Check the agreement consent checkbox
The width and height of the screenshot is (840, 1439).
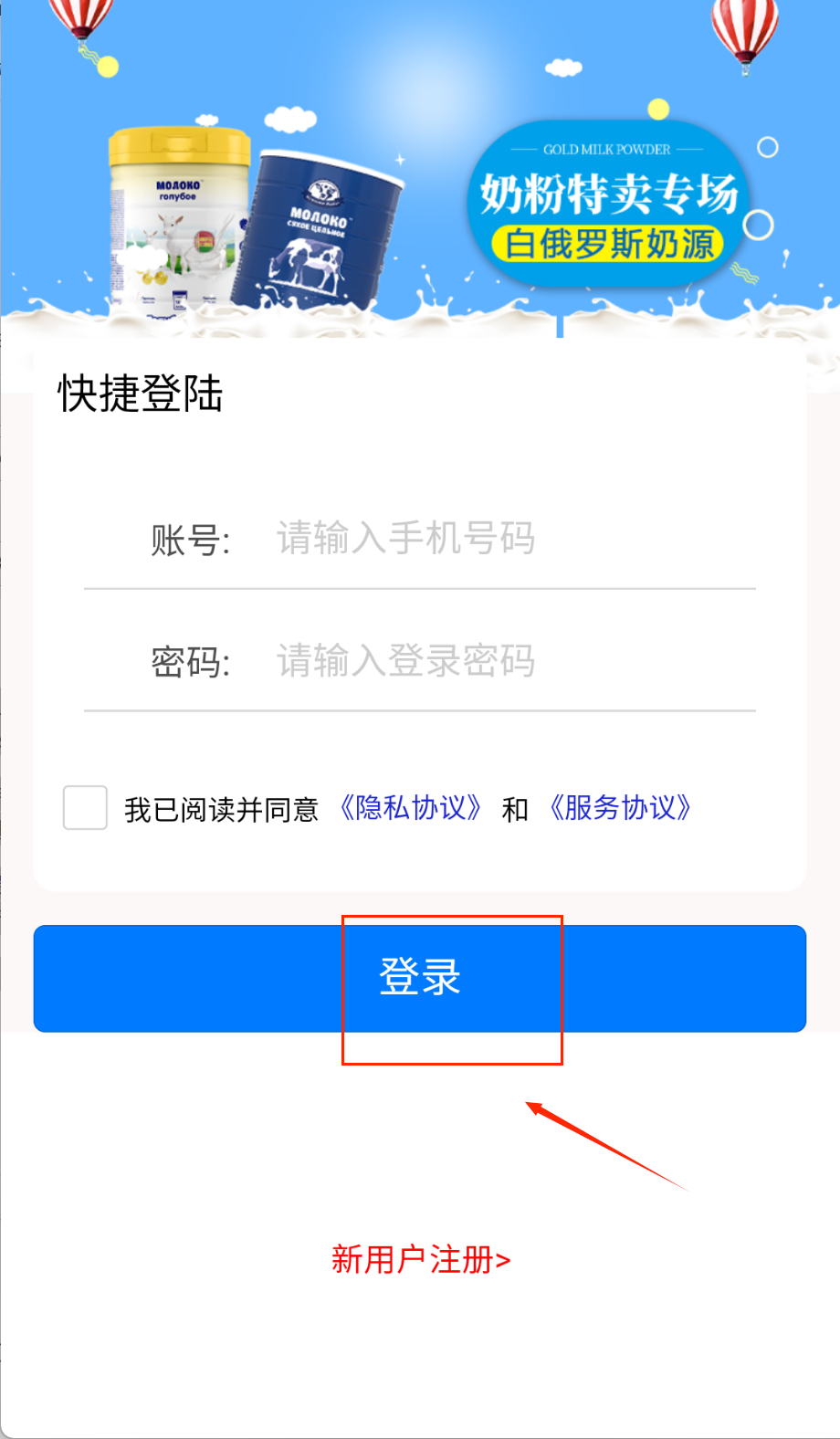[x=85, y=808]
